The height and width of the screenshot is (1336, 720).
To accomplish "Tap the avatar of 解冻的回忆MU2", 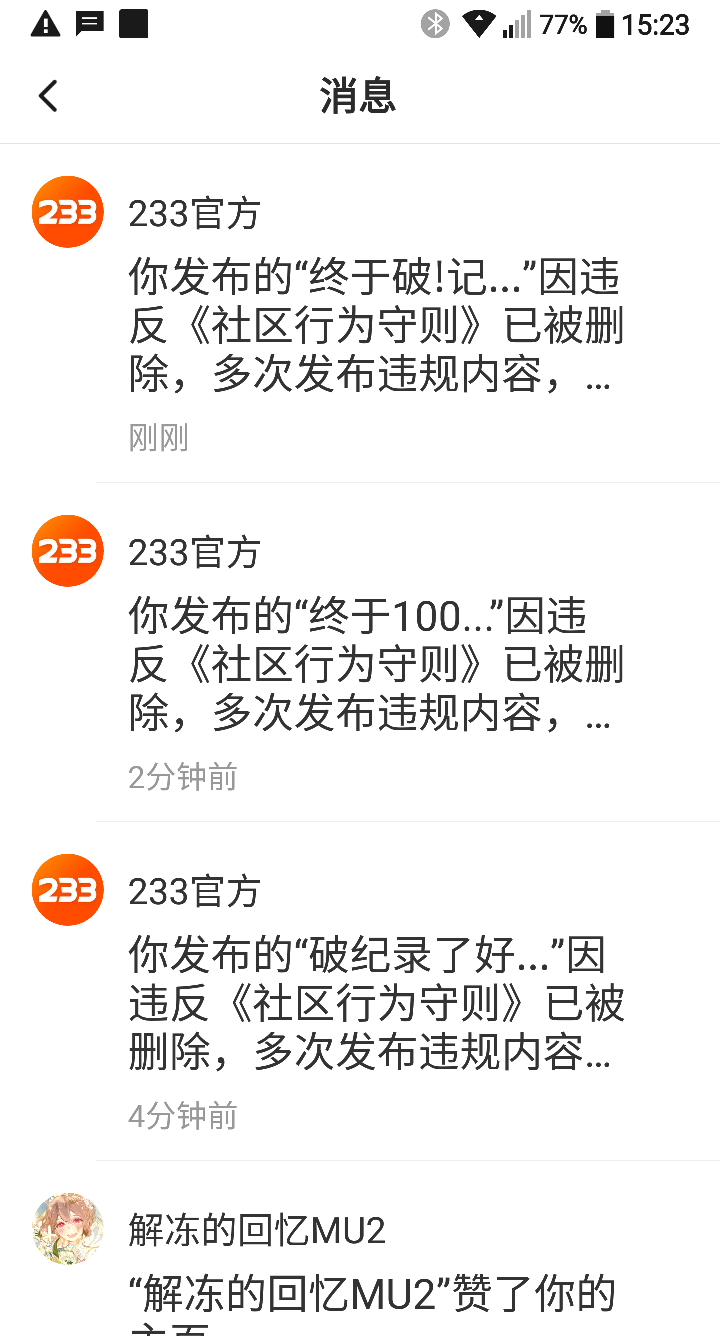I will pyautogui.click(x=68, y=1228).
